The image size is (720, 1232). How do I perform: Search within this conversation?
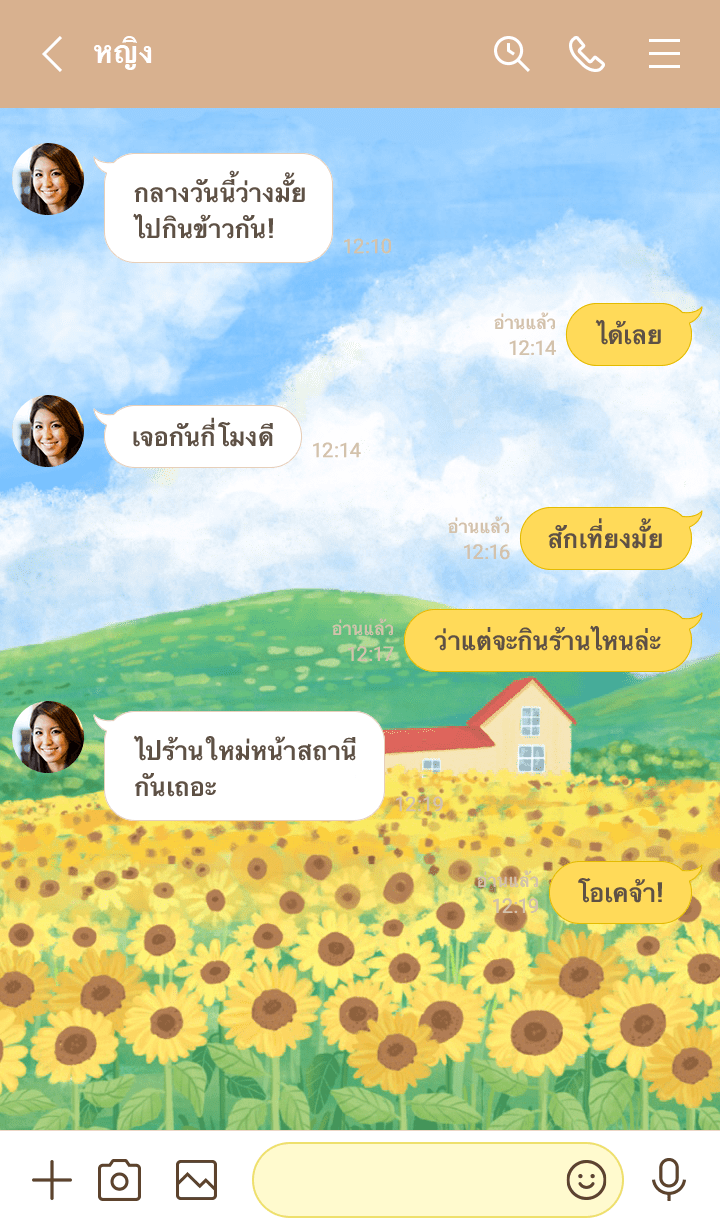coord(511,54)
